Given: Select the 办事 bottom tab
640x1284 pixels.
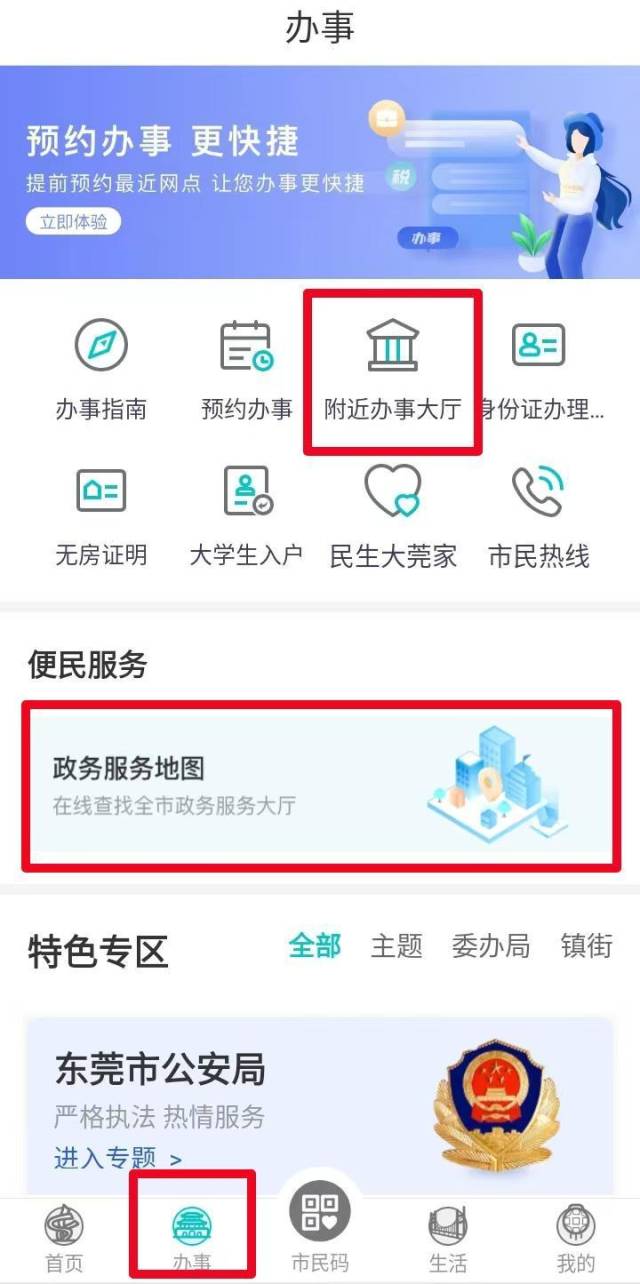Looking at the screenshot, I should (192, 1240).
